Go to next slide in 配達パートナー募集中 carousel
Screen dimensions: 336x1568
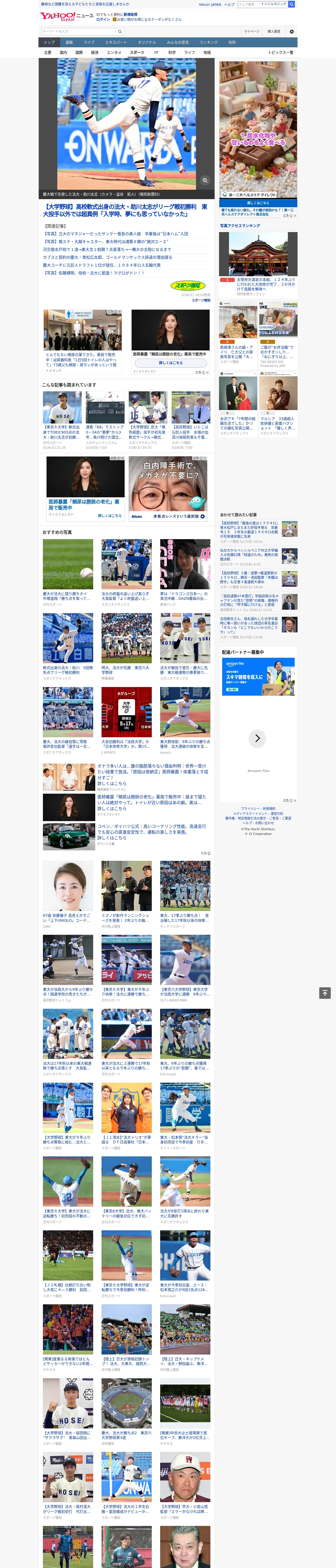[257, 738]
